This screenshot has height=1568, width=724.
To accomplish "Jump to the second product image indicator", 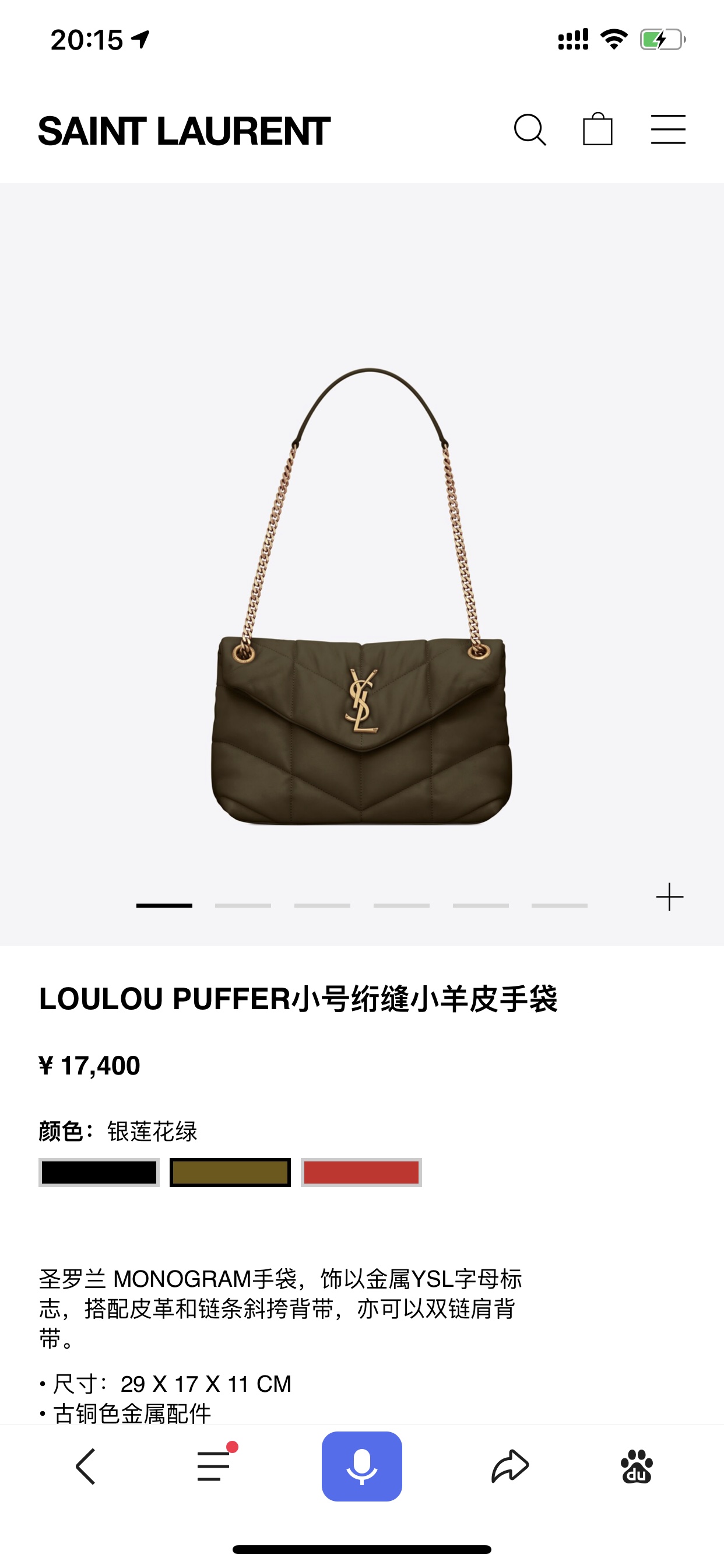I will tap(242, 906).
